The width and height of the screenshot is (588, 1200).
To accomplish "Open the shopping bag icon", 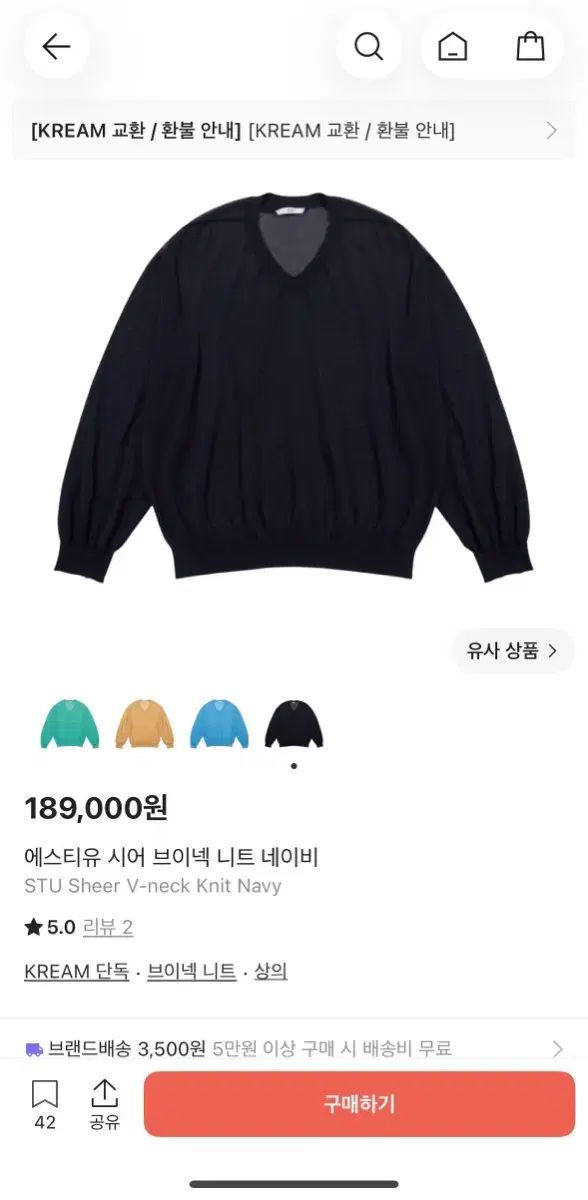I will pyautogui.click(x=530, y=46).
